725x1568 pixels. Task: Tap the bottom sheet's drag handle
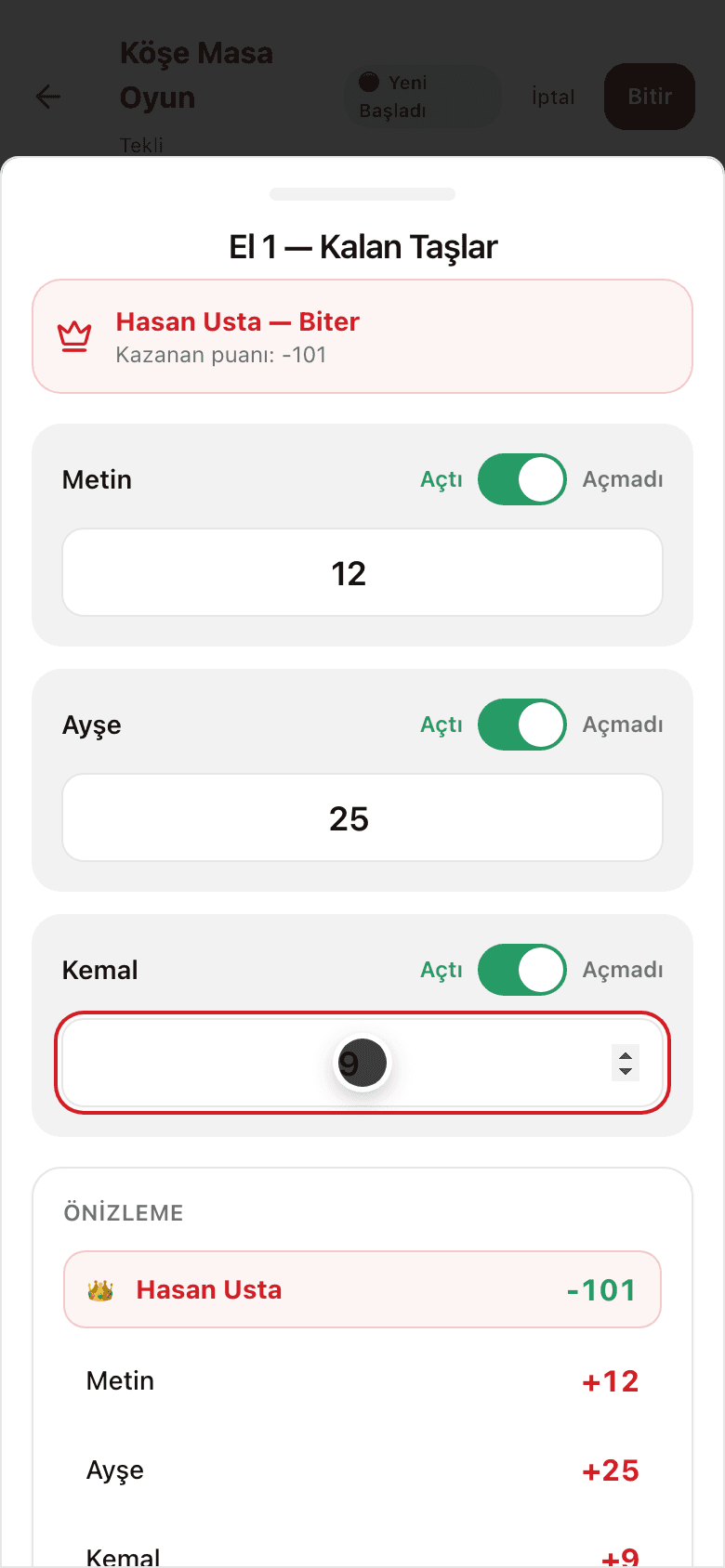(362, 194)
